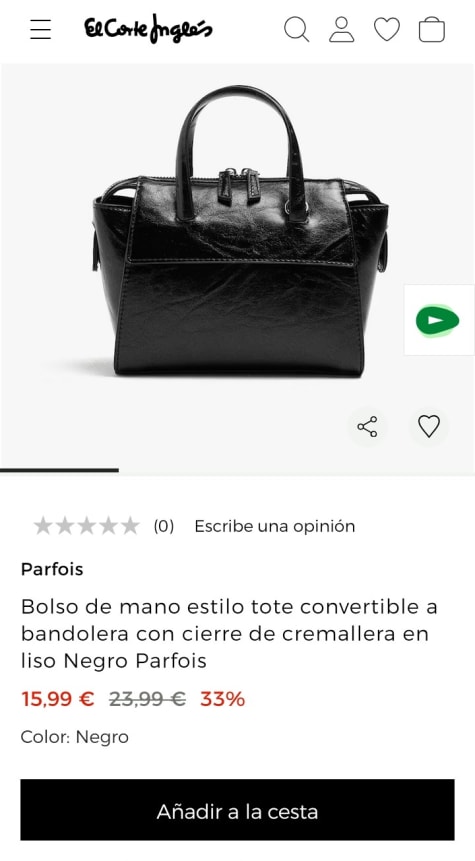Open the shopping bag
The height and width of the screenshot is (861, 475).
pos(432,30)
